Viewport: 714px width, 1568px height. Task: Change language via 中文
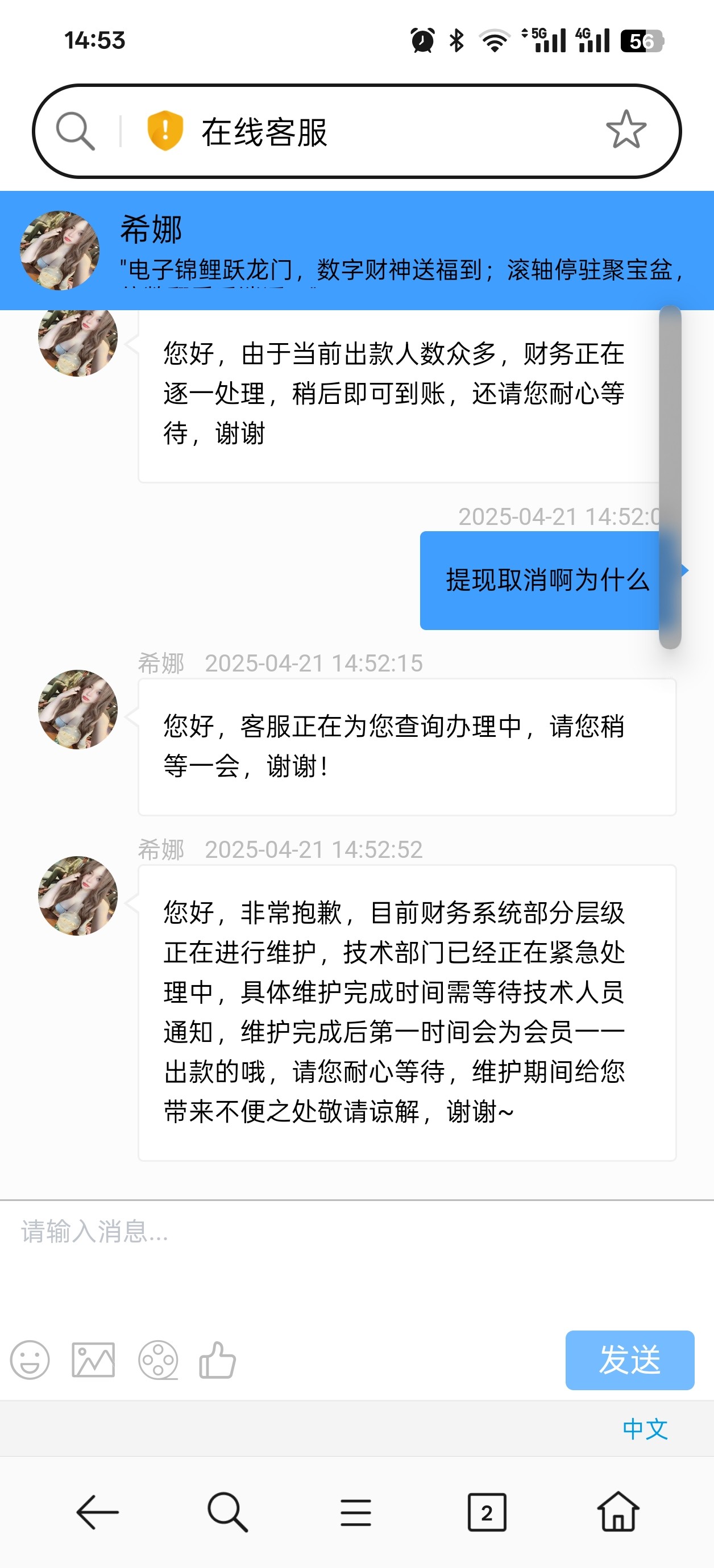coord(645,1429)
